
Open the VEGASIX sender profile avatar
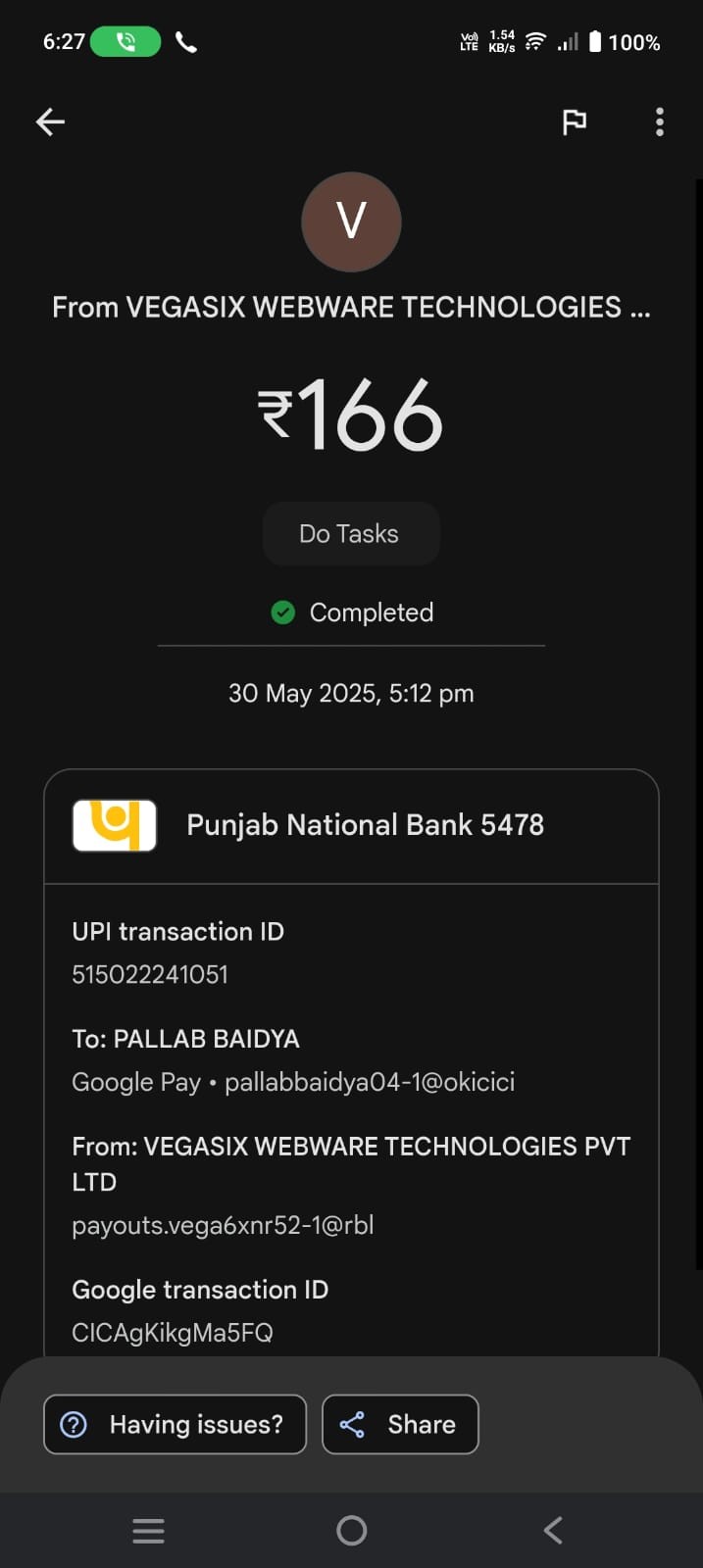coord(351,221)
